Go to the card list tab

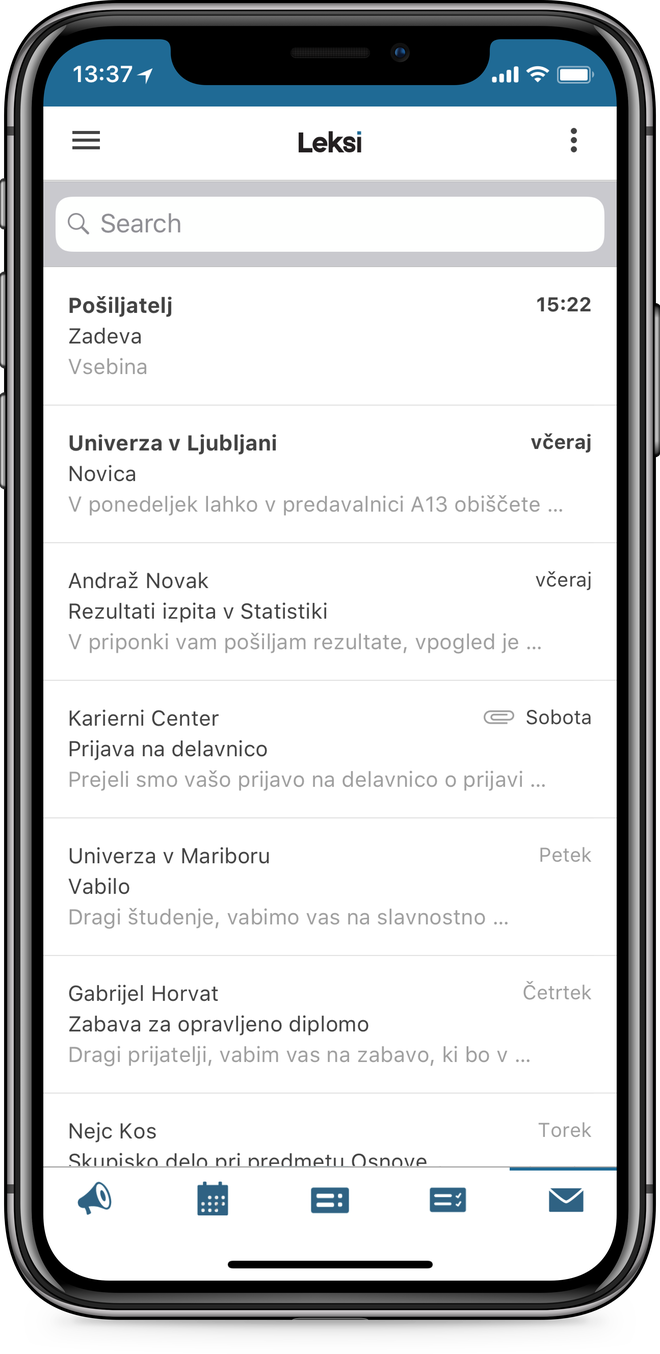pos(329,1200)
